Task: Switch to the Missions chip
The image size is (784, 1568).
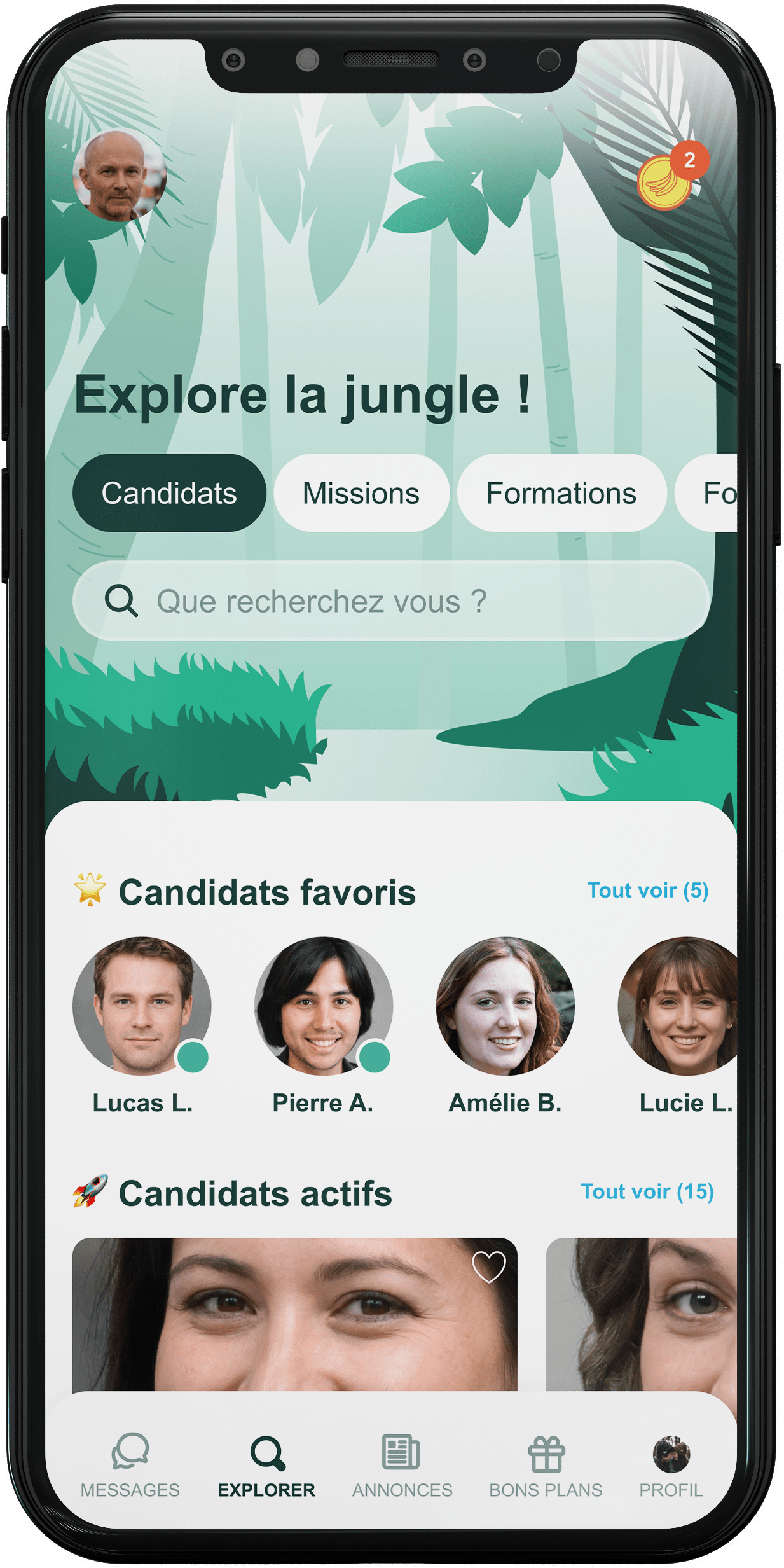Action: coord(361,493)
